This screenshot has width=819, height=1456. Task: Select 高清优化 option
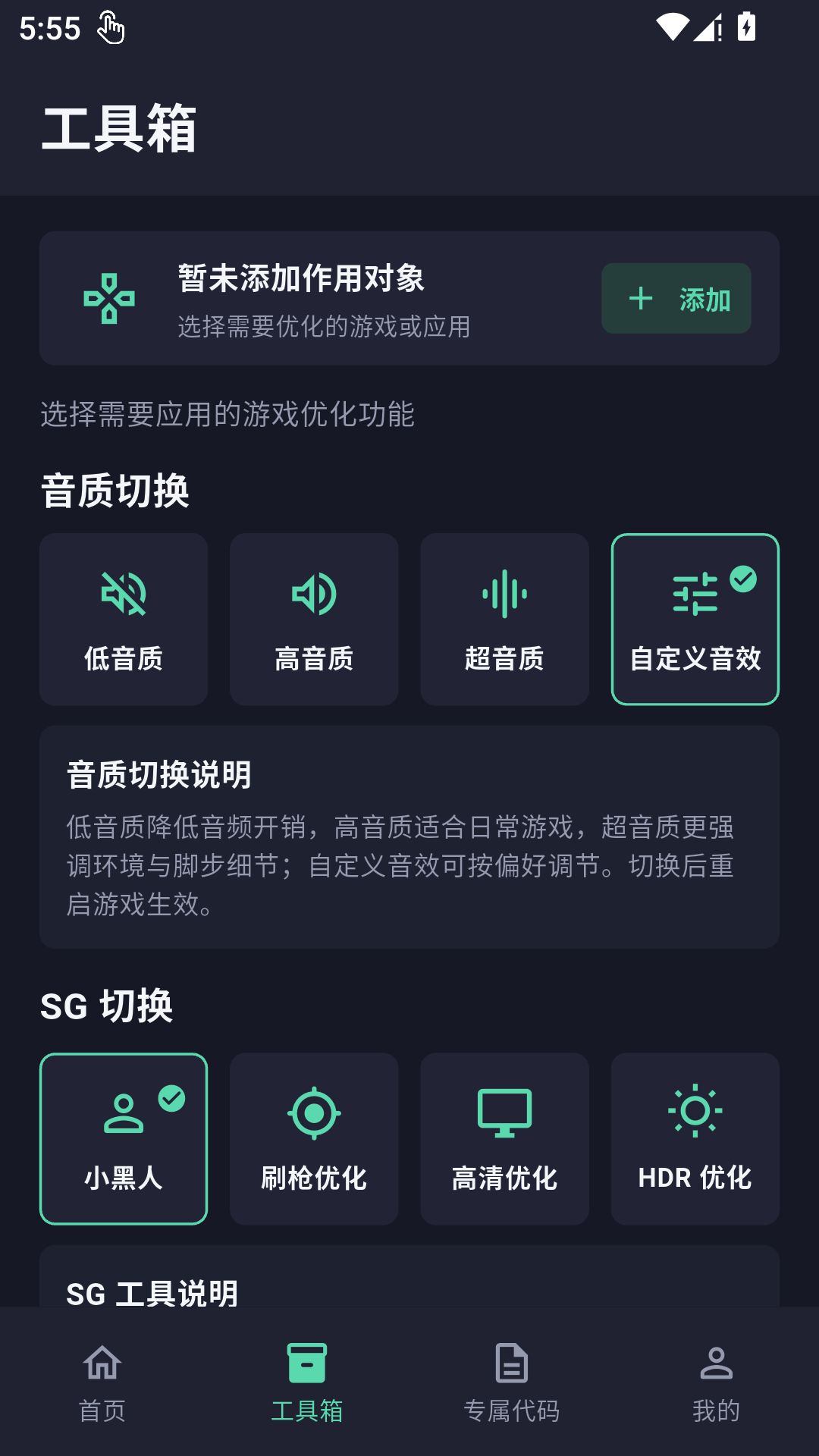504,1138
